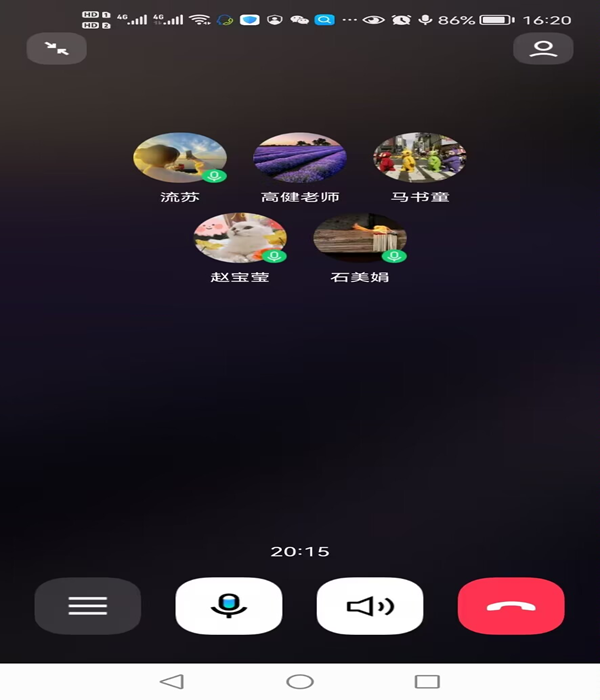
Task: Open the hamburger menu button
Action: (x=88, y=606)
